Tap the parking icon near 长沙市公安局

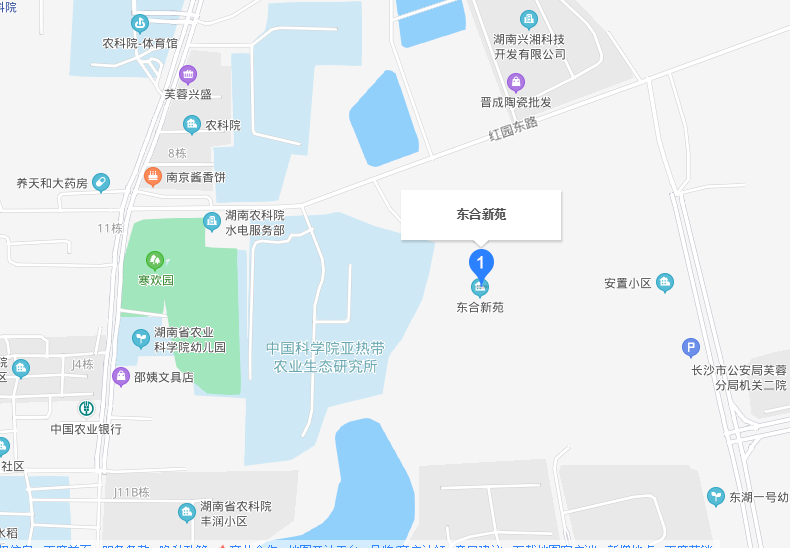pyautogui.click(x=690, y=347)
